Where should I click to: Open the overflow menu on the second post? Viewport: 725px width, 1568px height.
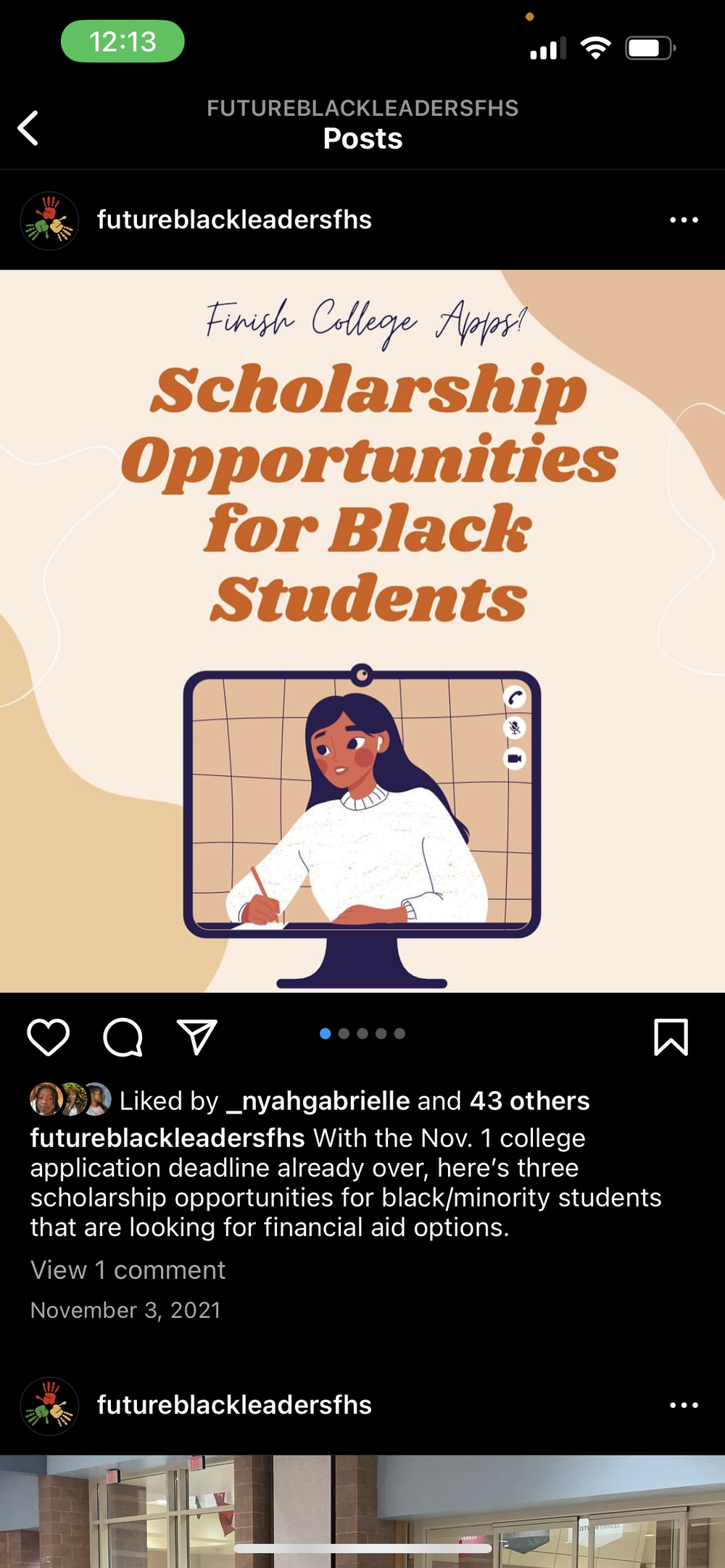tap(684, 1405)
